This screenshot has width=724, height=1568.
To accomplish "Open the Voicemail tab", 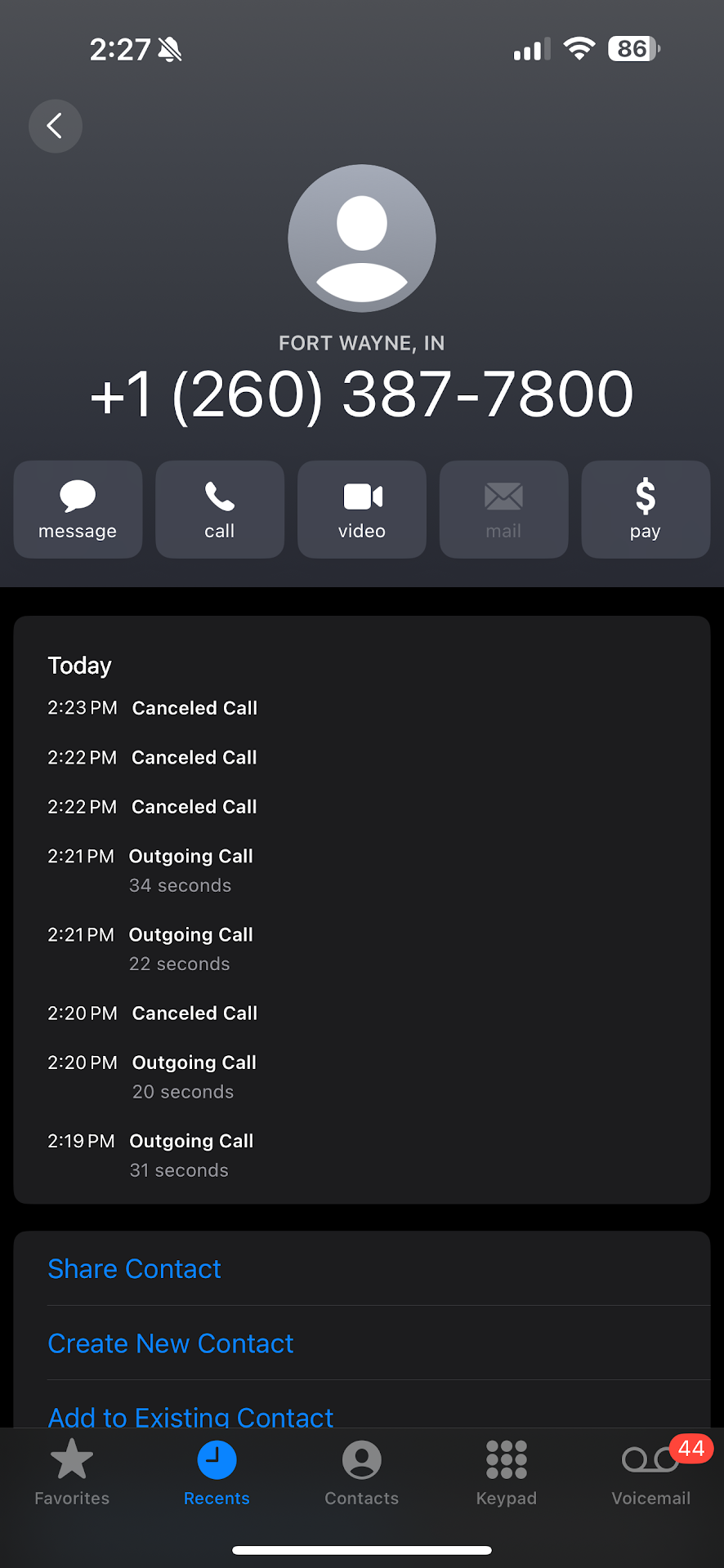I will (x=650, y=1472).
